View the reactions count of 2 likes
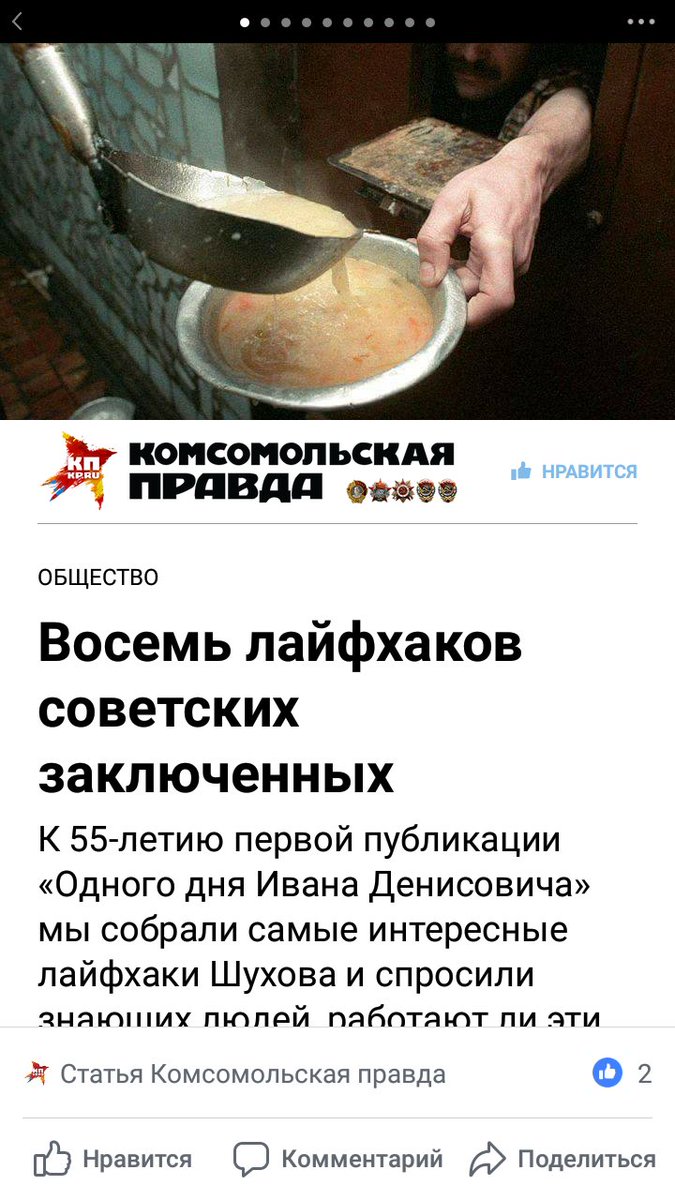675x1200 pixels. point(622,1074)
